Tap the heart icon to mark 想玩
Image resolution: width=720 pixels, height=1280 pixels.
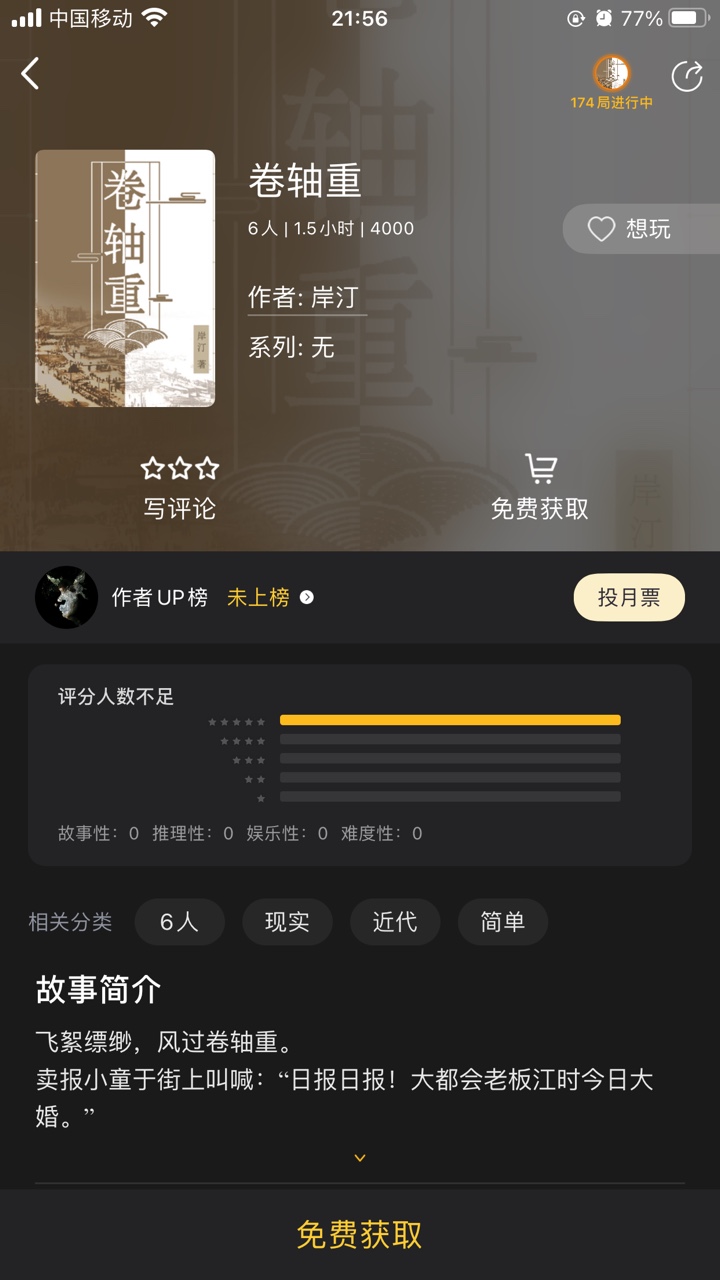(x=600, y=229)
